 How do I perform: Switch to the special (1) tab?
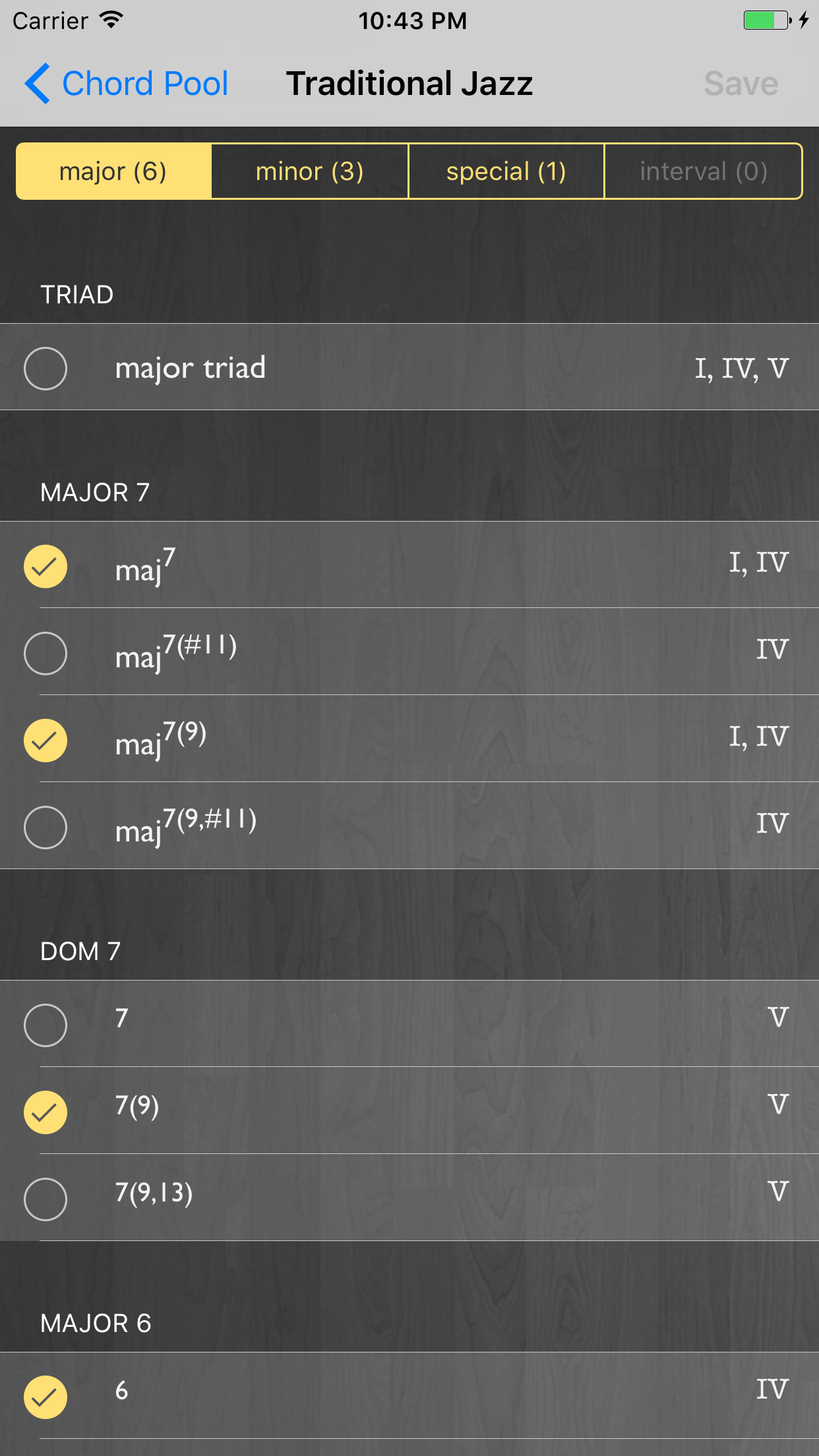[506, 171]
